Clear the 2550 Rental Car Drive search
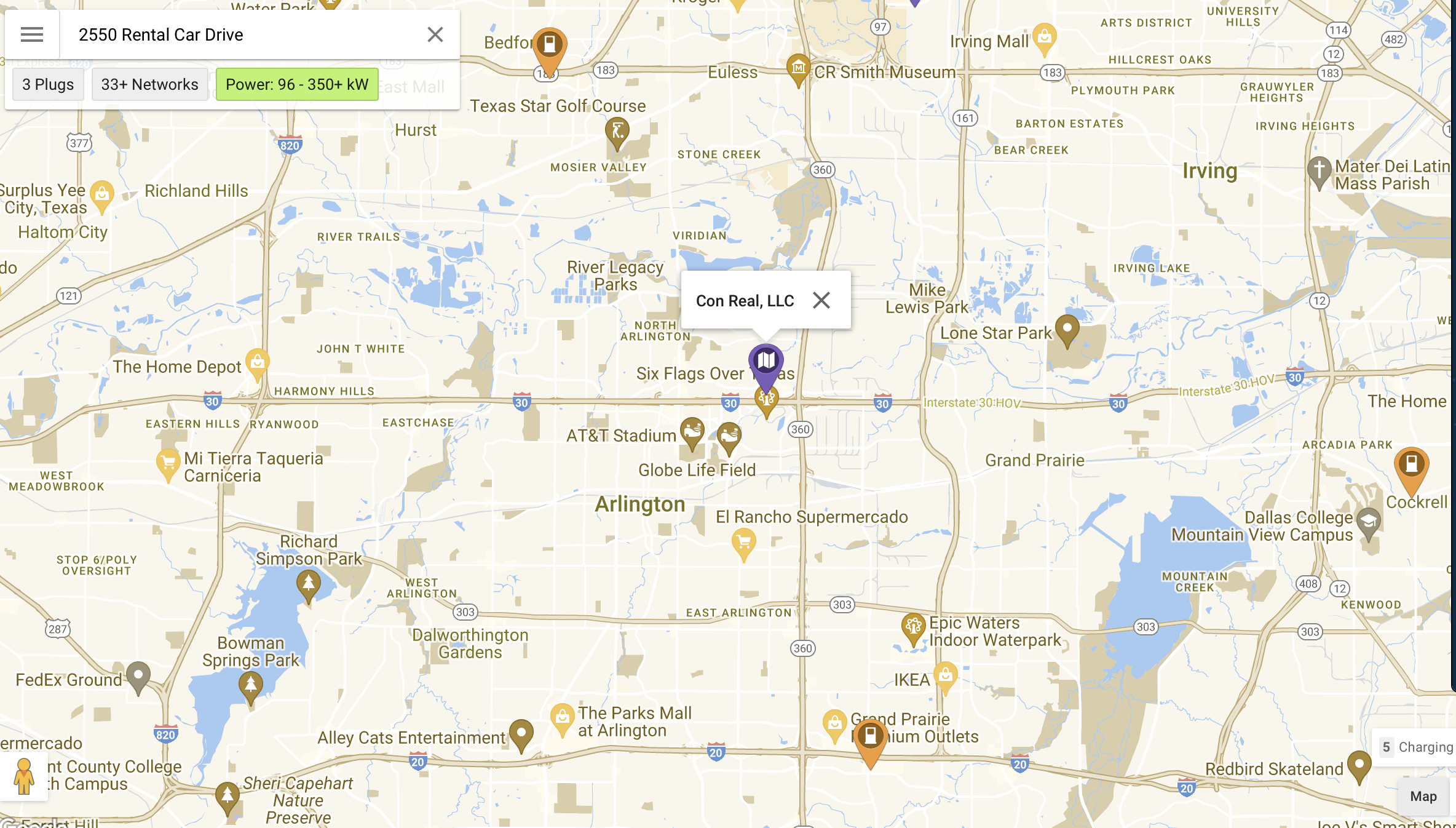Viewport: 1456px width, 828px height. pyautogui.click(x=435, y=34)
